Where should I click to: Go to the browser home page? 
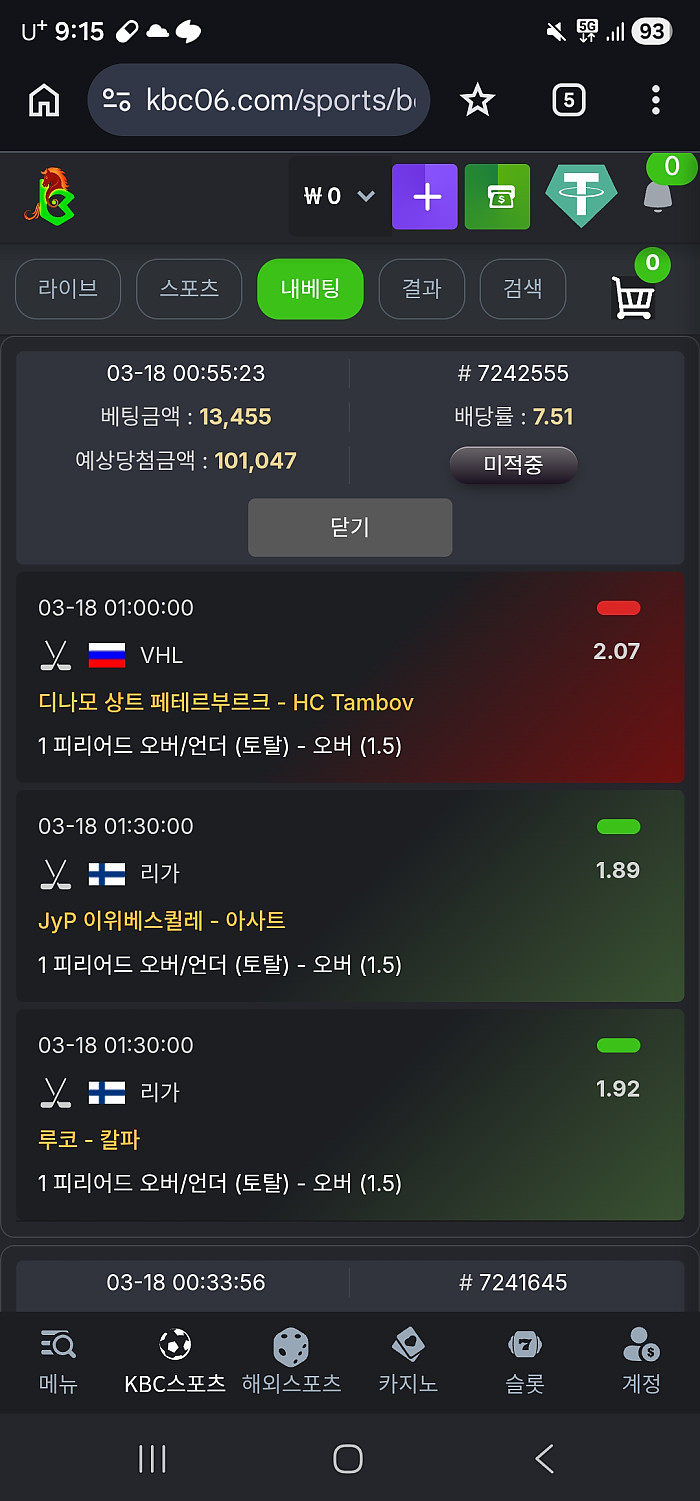[44, 100]
